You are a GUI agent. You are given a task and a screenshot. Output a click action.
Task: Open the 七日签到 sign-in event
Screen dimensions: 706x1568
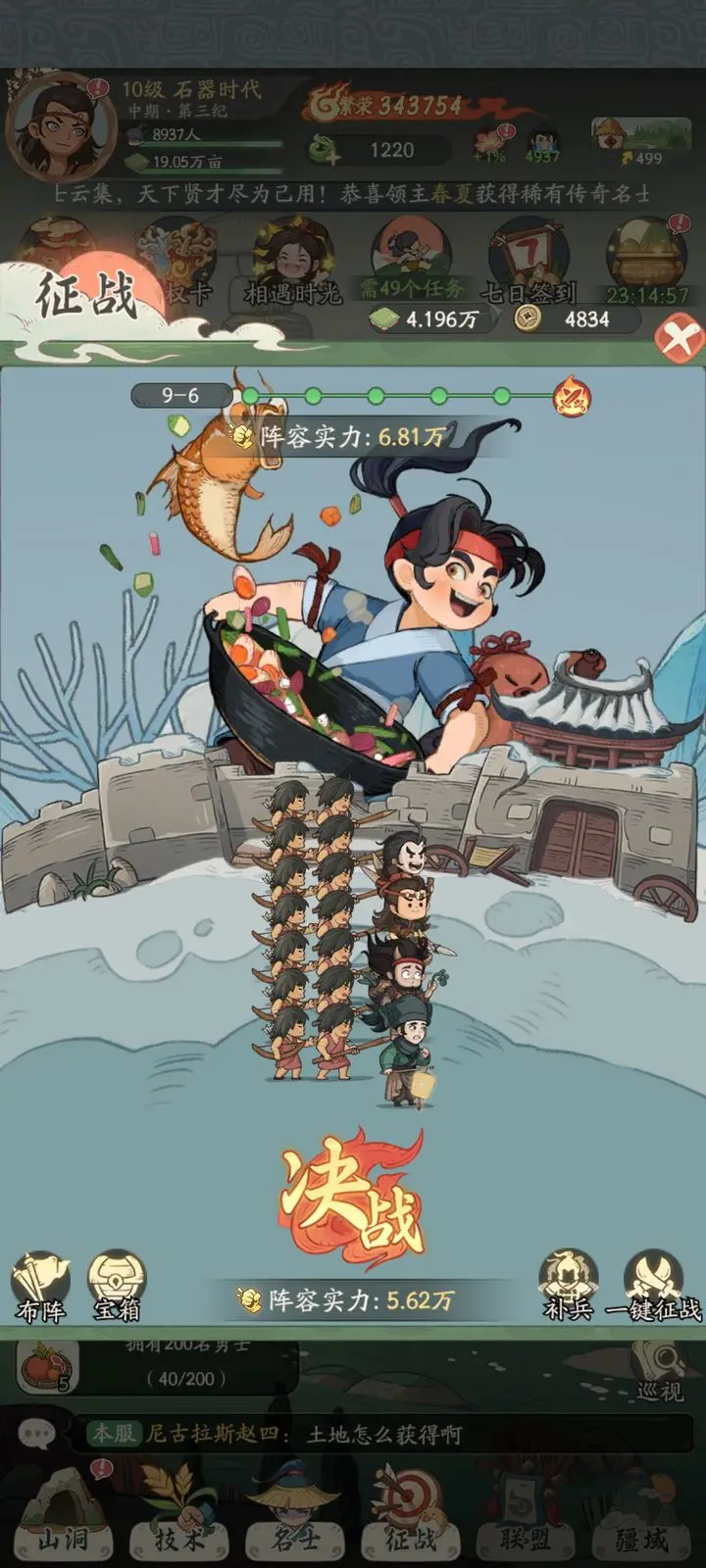point(529,262)
